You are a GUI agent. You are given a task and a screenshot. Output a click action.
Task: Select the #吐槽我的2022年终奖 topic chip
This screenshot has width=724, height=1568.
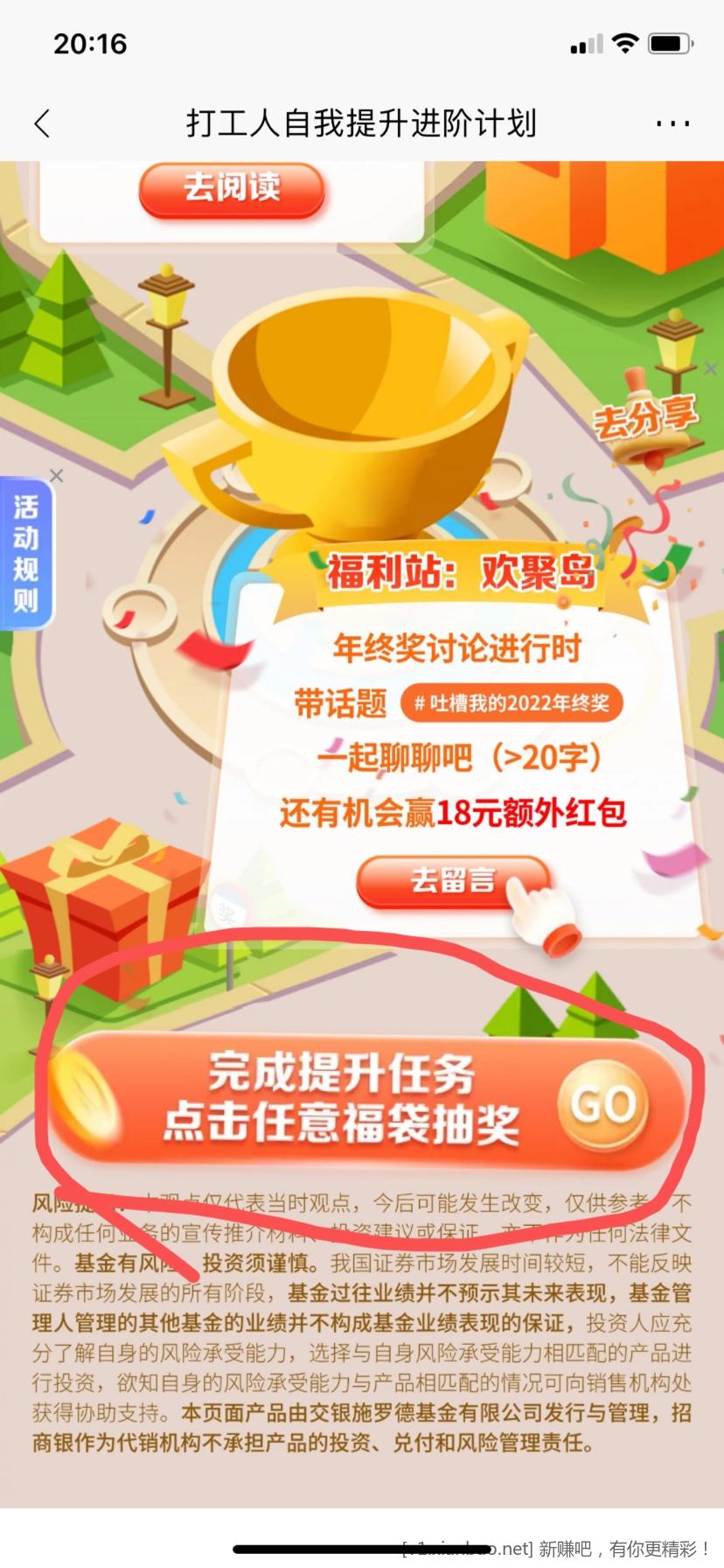512,703
